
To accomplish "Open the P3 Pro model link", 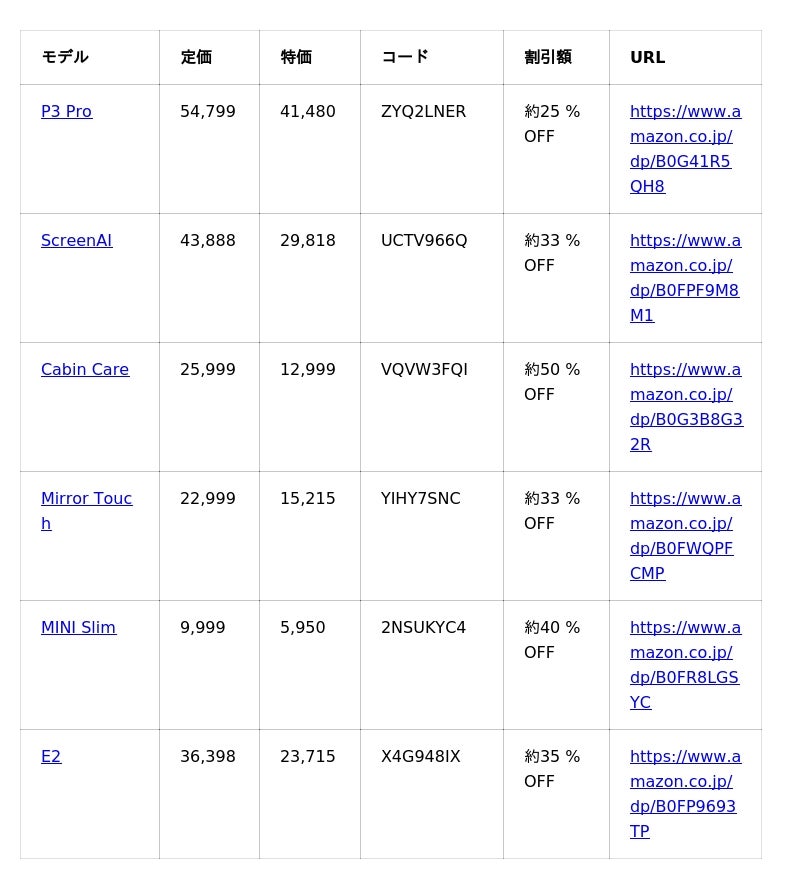I will (66, 112).
